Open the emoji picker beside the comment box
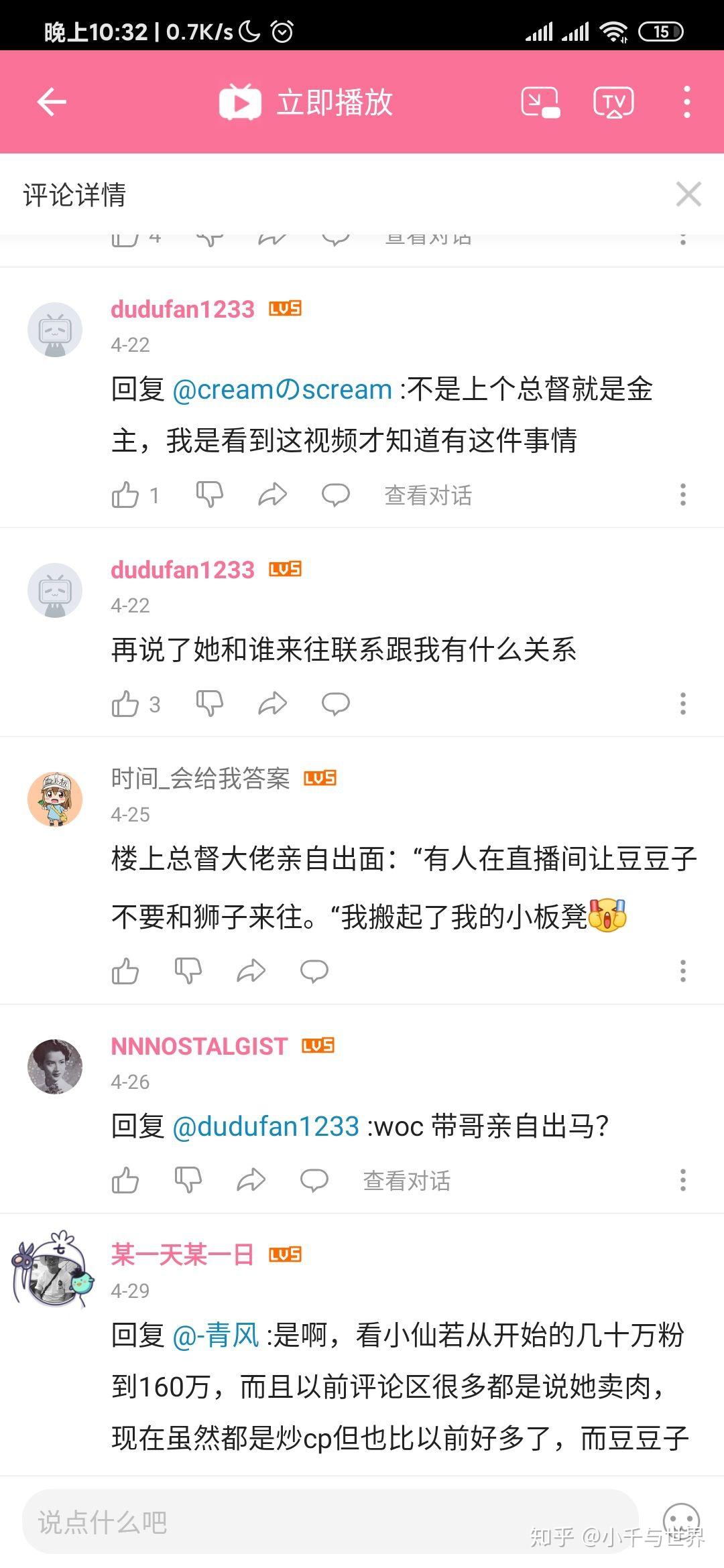Screen dimensions: 724x1568 [x=681, y=1520]
